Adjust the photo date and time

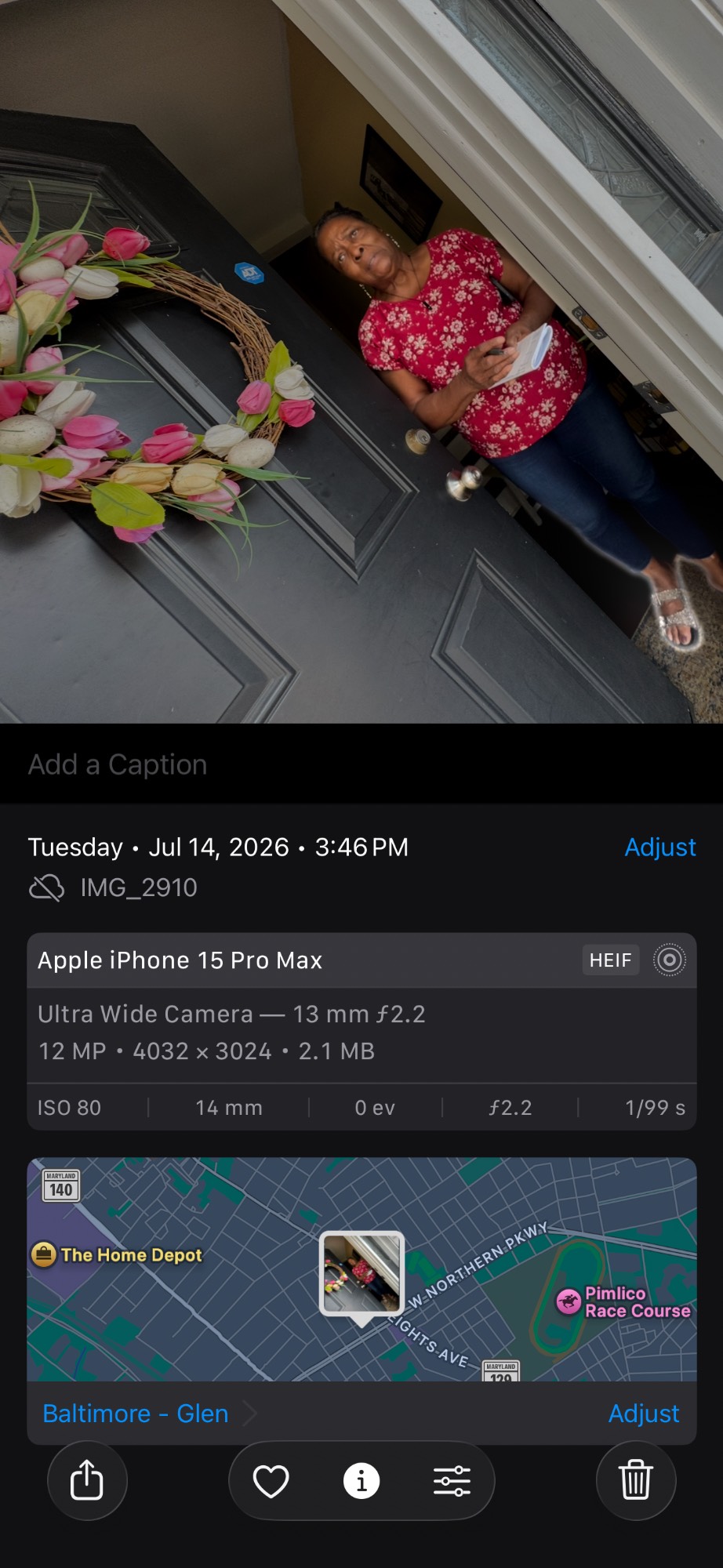coord(659,847)
